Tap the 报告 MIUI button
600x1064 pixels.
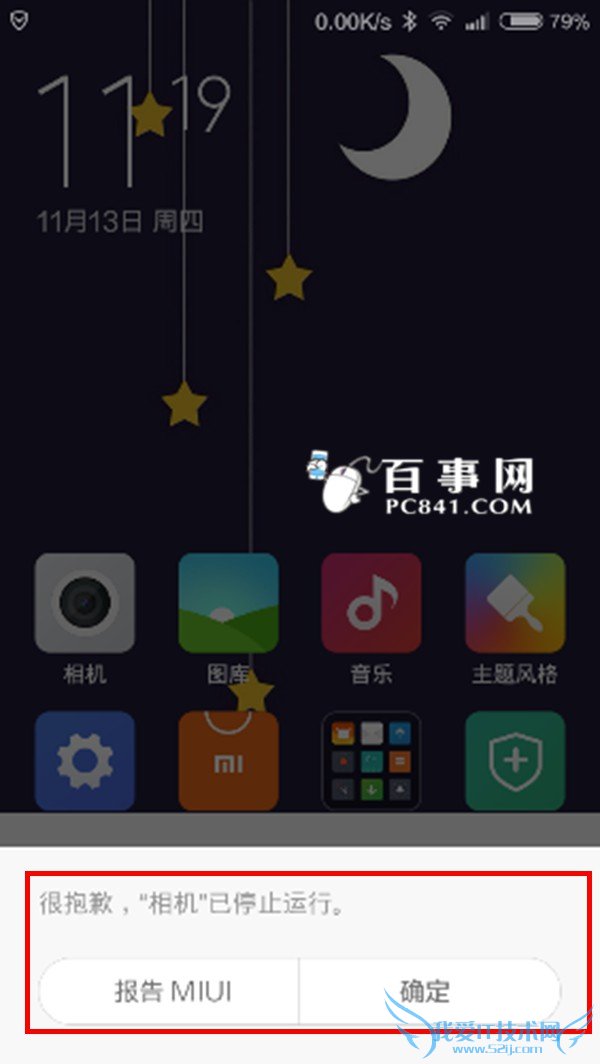[172, 991]
